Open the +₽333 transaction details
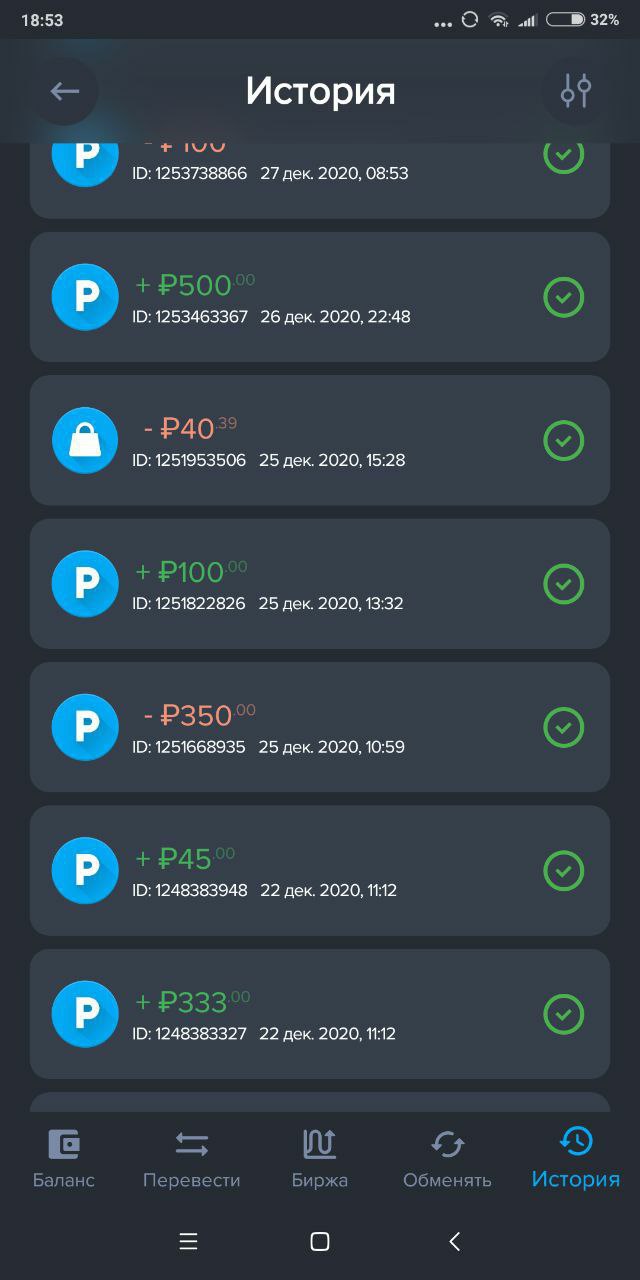The image size is (640, 1280). coord(320,1013)
